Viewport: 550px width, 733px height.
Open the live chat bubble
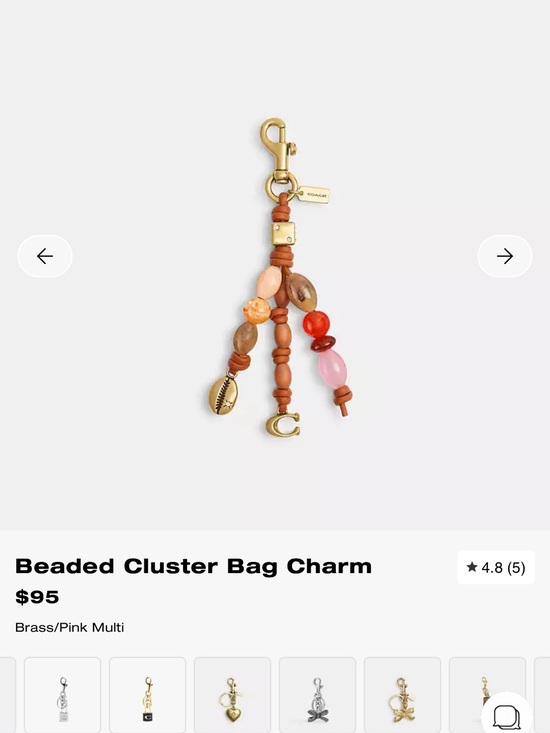(x=507, y=716)
